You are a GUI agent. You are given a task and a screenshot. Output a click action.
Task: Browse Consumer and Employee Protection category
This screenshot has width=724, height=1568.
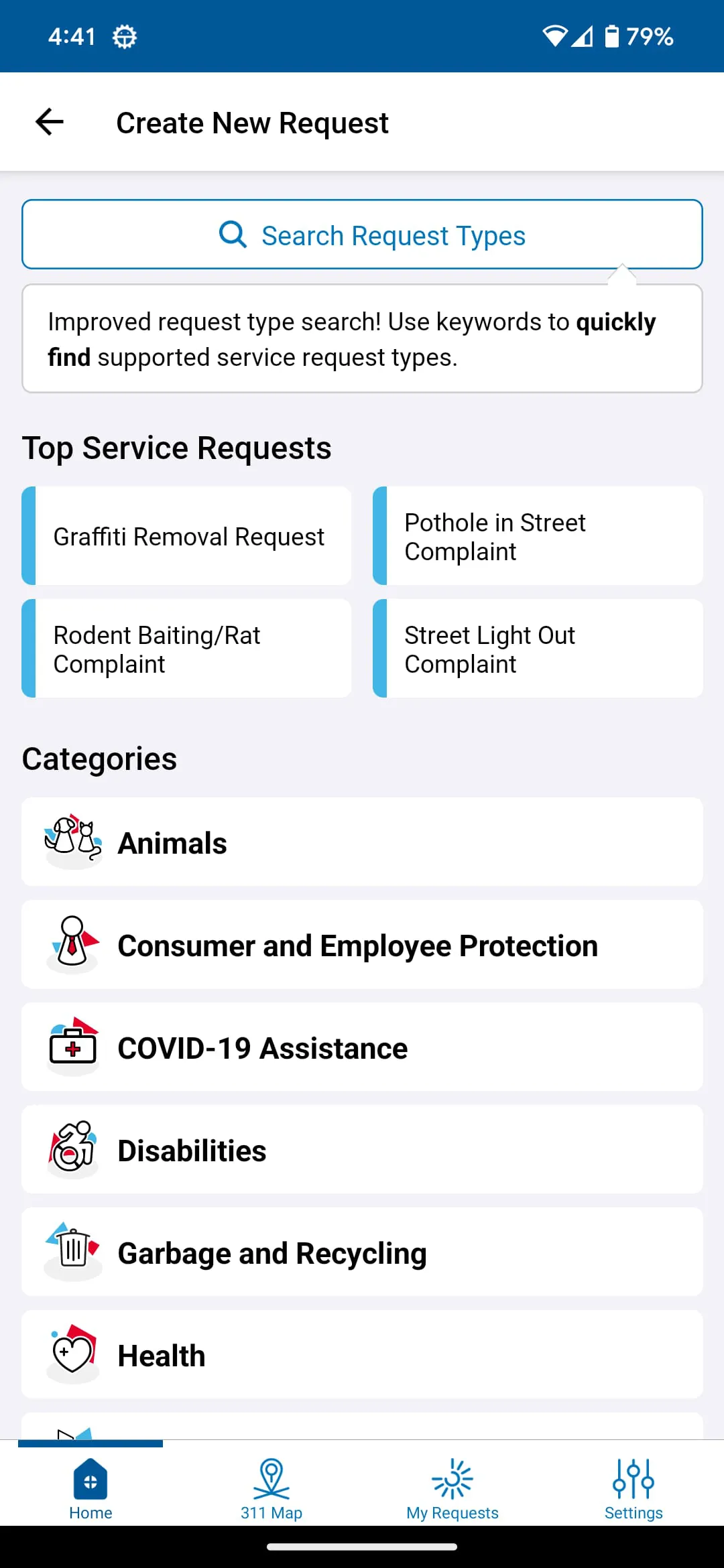tap(362, 945)
